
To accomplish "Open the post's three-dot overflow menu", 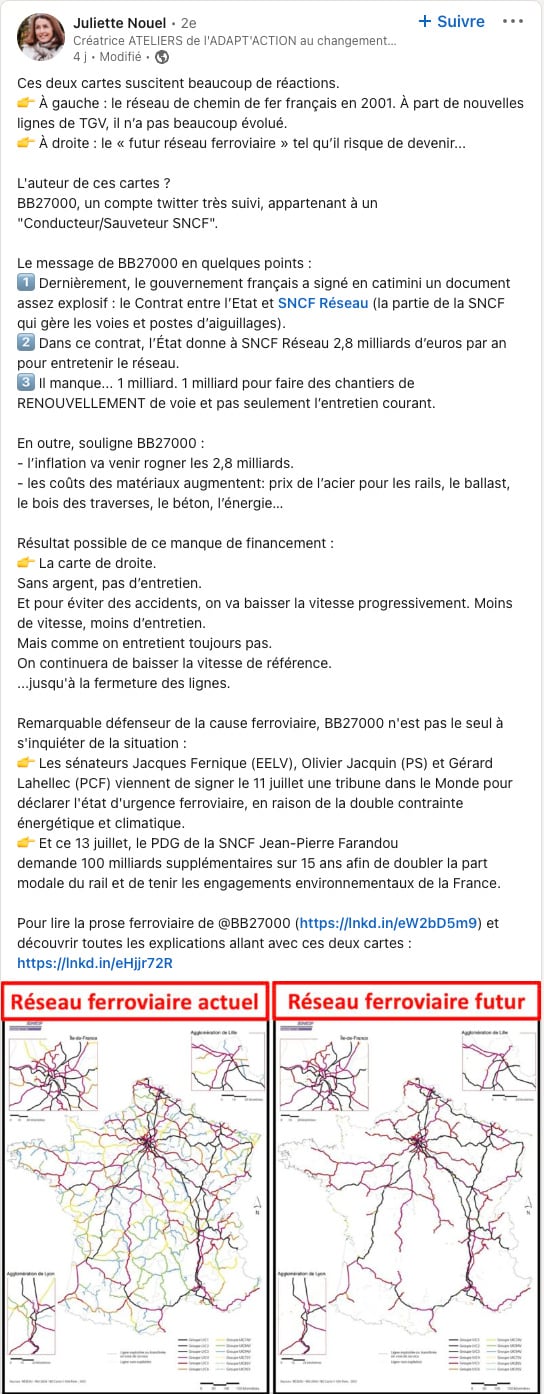I will pyautogui.click(x=513, y=21).
